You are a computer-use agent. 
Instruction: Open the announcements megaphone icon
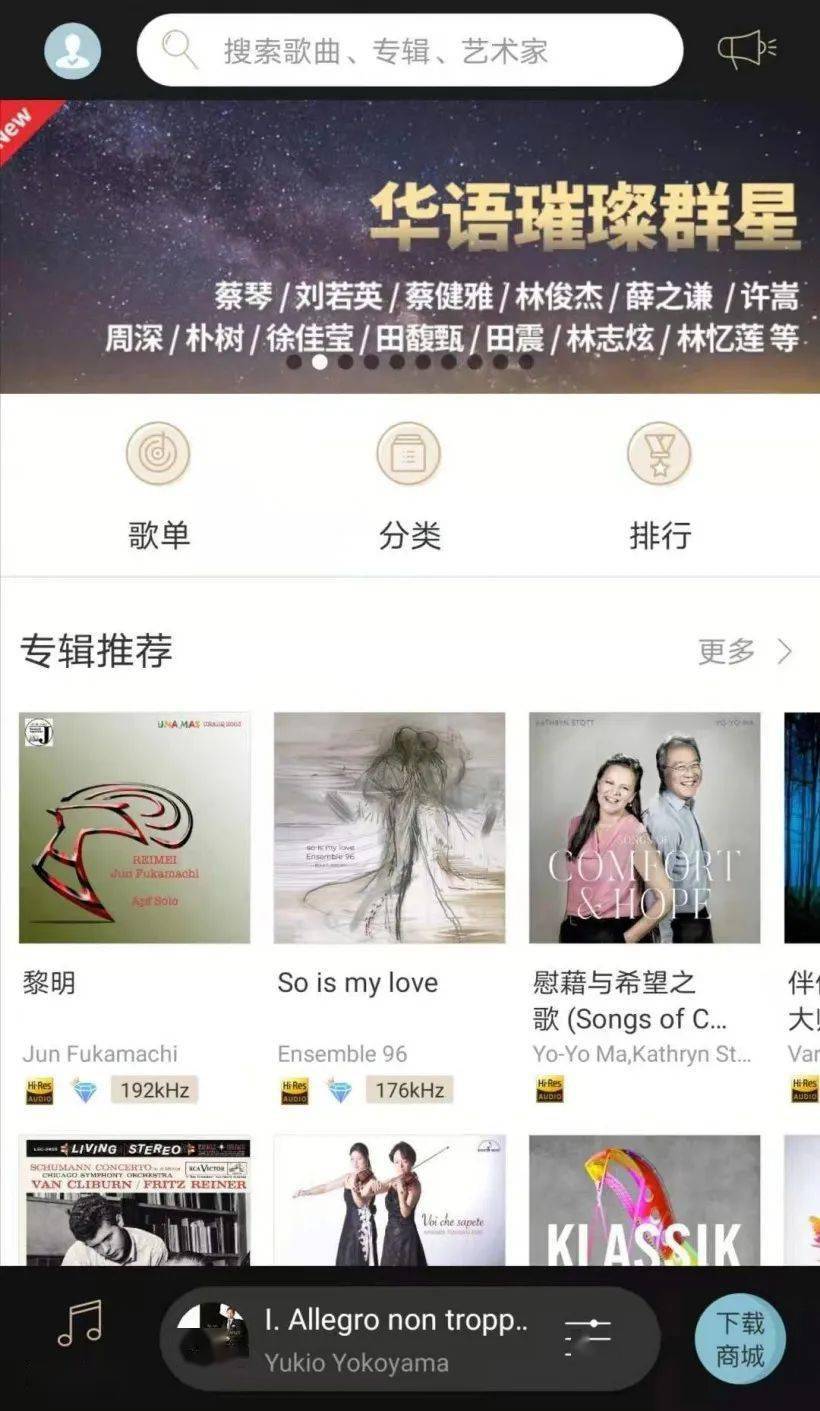click(x=746, y=49)
